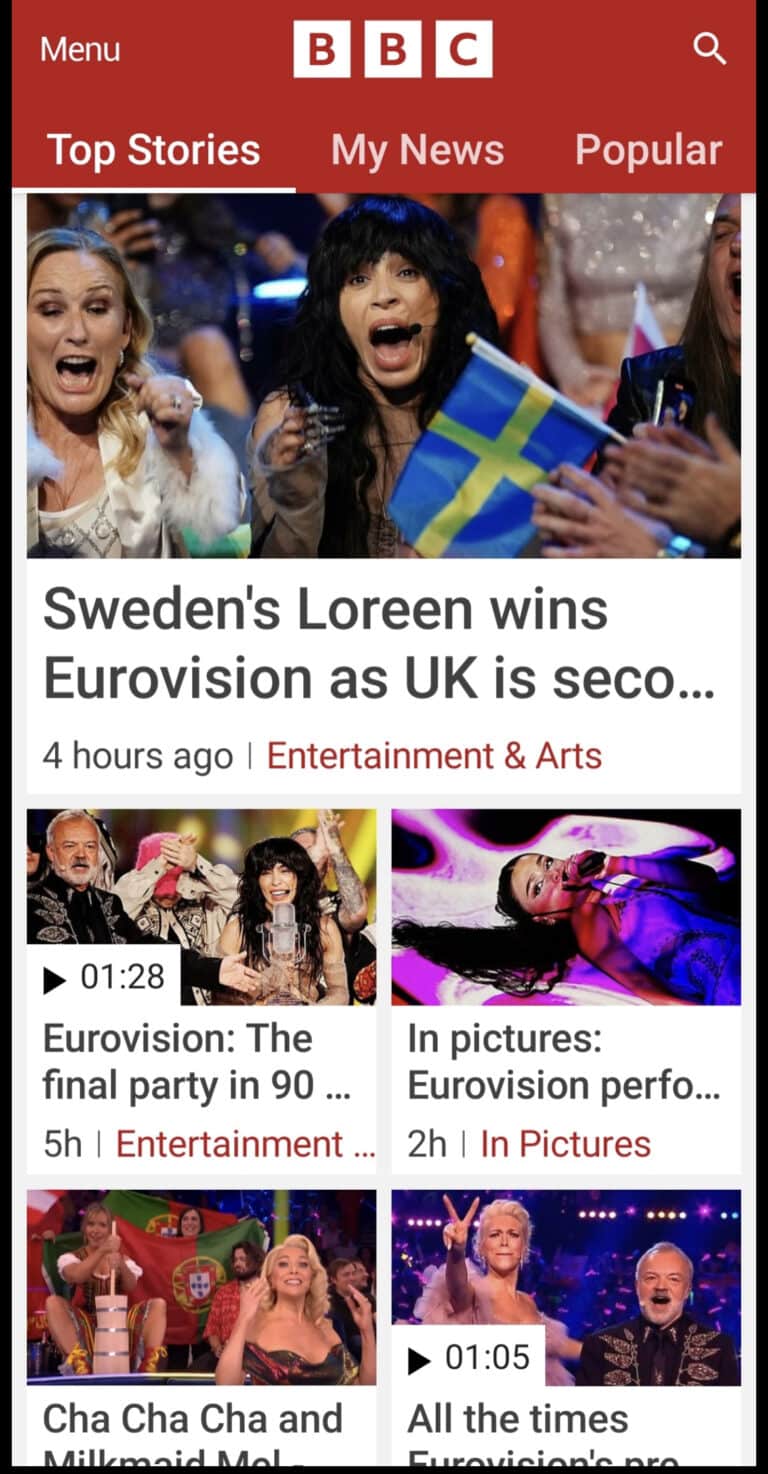
Task: Open the Cha Cha Cha and Milkmaid article
Action: [190, 1418]
